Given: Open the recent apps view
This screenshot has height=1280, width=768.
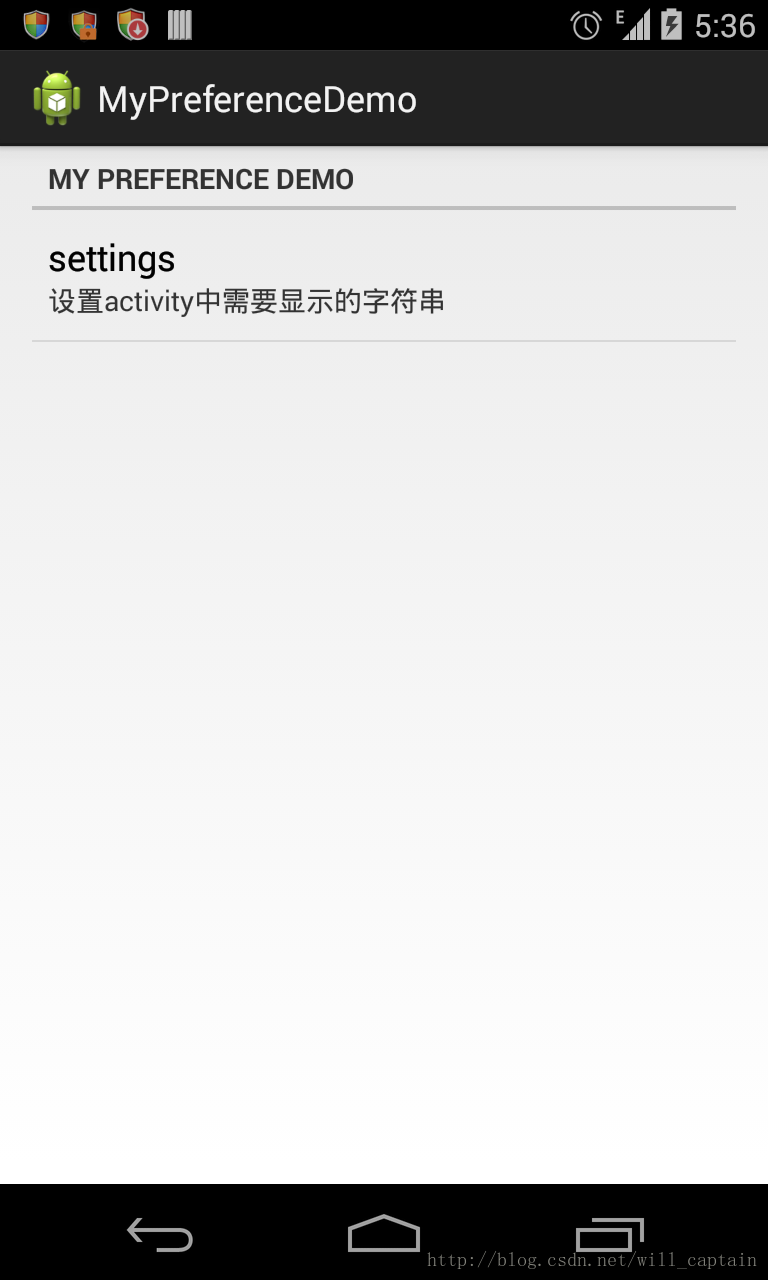Looking at the screenshot, I should point(609,1235).
